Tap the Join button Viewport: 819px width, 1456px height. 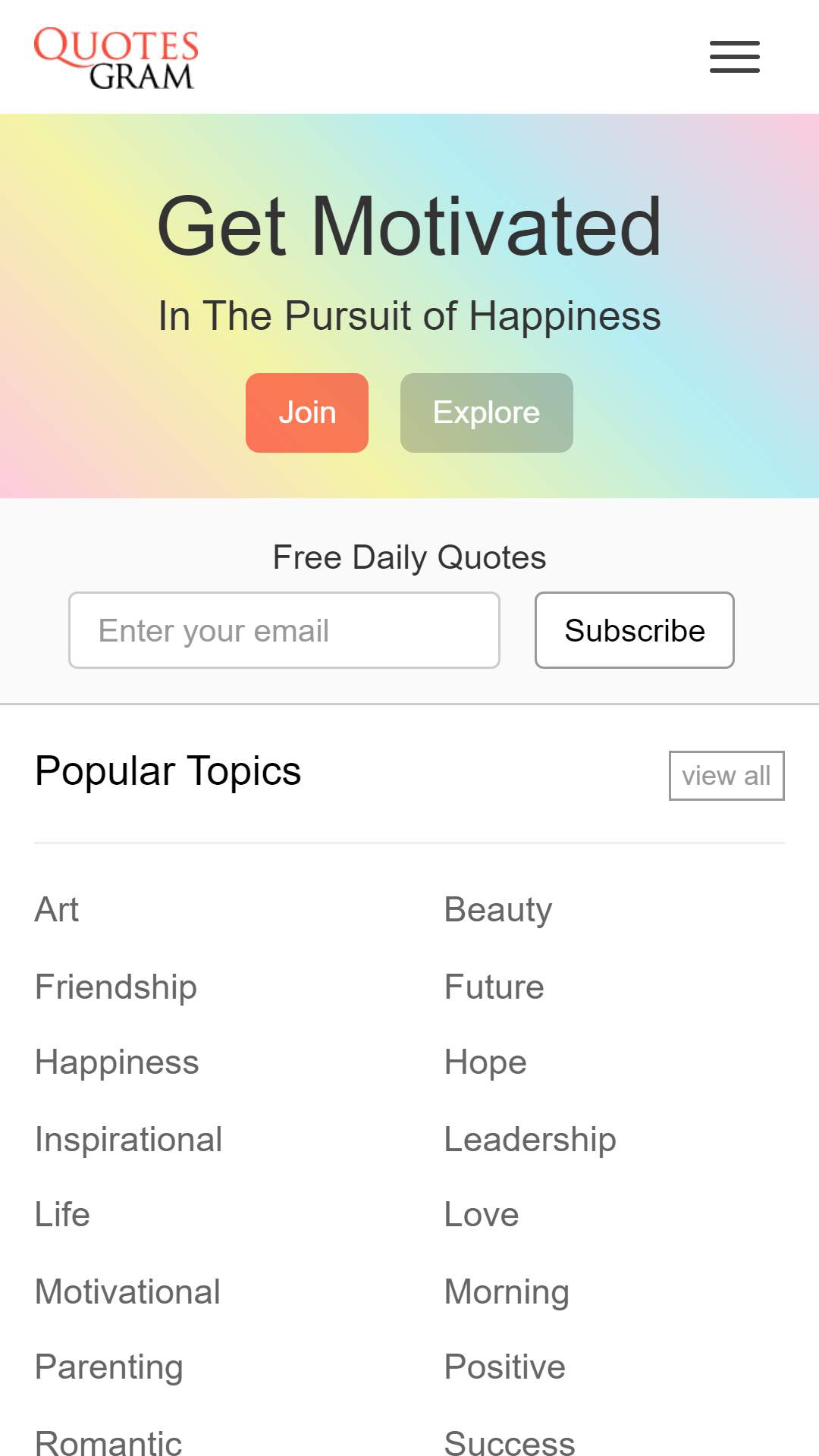coord(307,413)
